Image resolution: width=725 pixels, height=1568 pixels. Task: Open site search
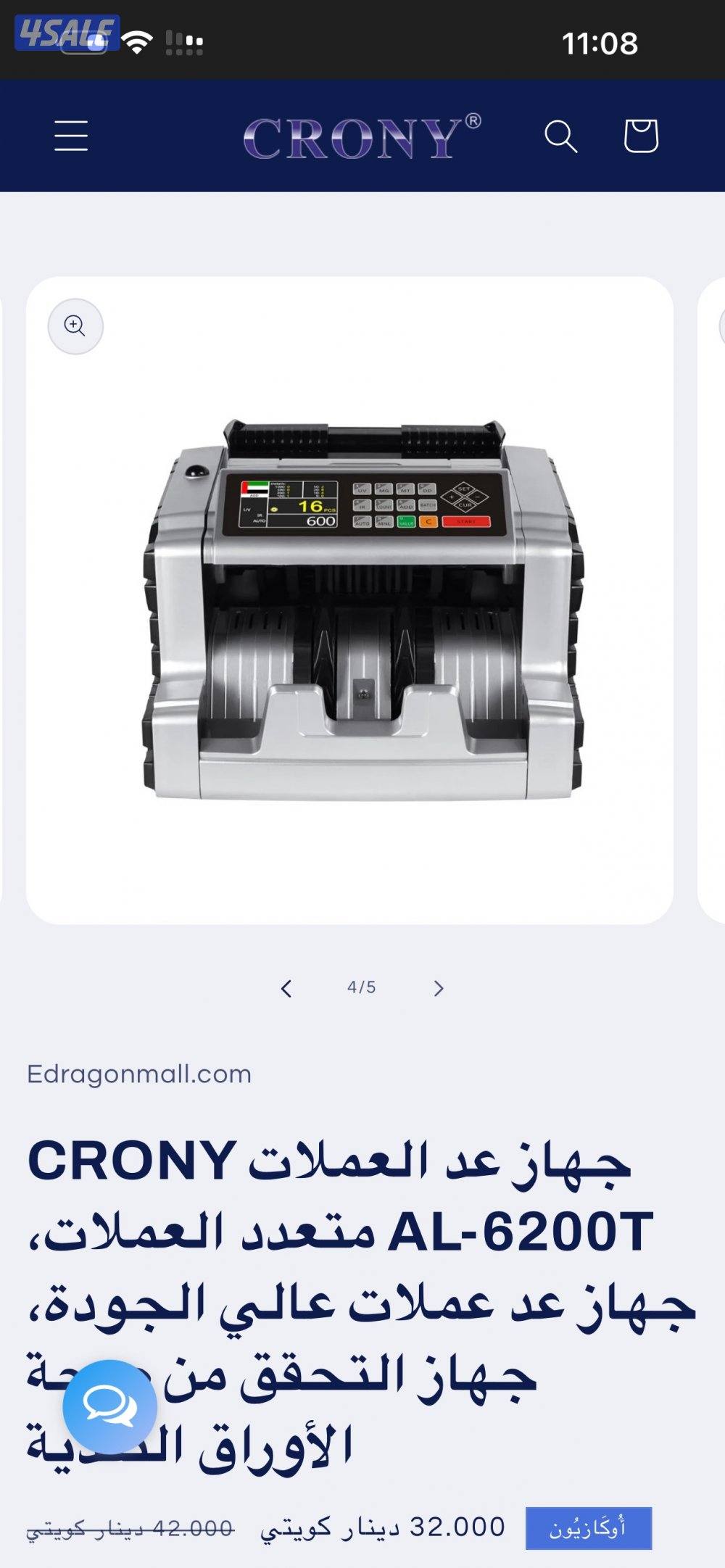point(560,136)
